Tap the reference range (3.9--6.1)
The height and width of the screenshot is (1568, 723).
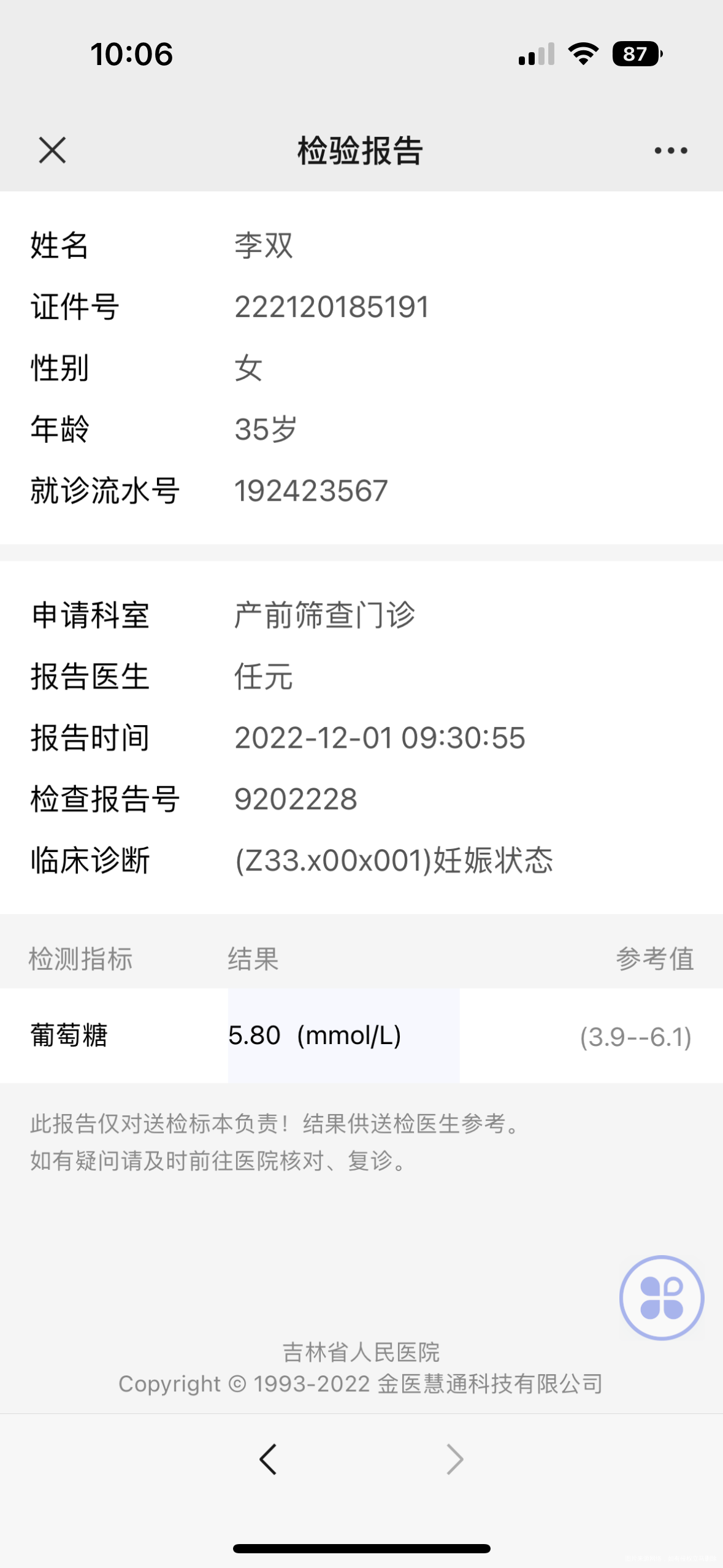pyautogui.click(x=635, y=1036)
